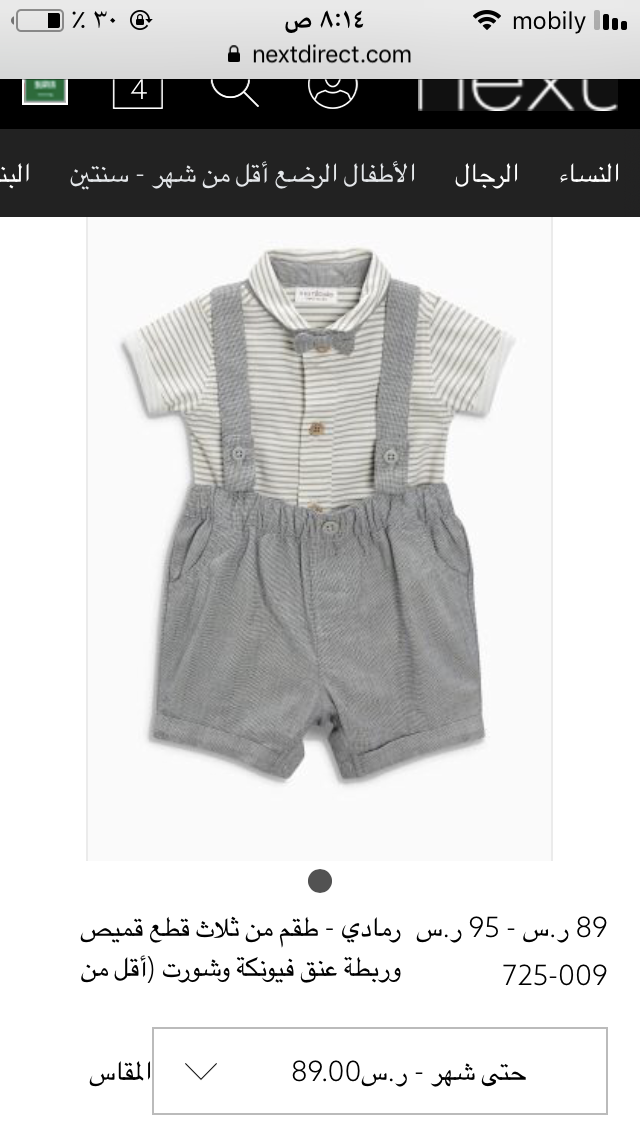Select the النساء category tab
Screen dimensions: 640x1136
coord(588,174)
